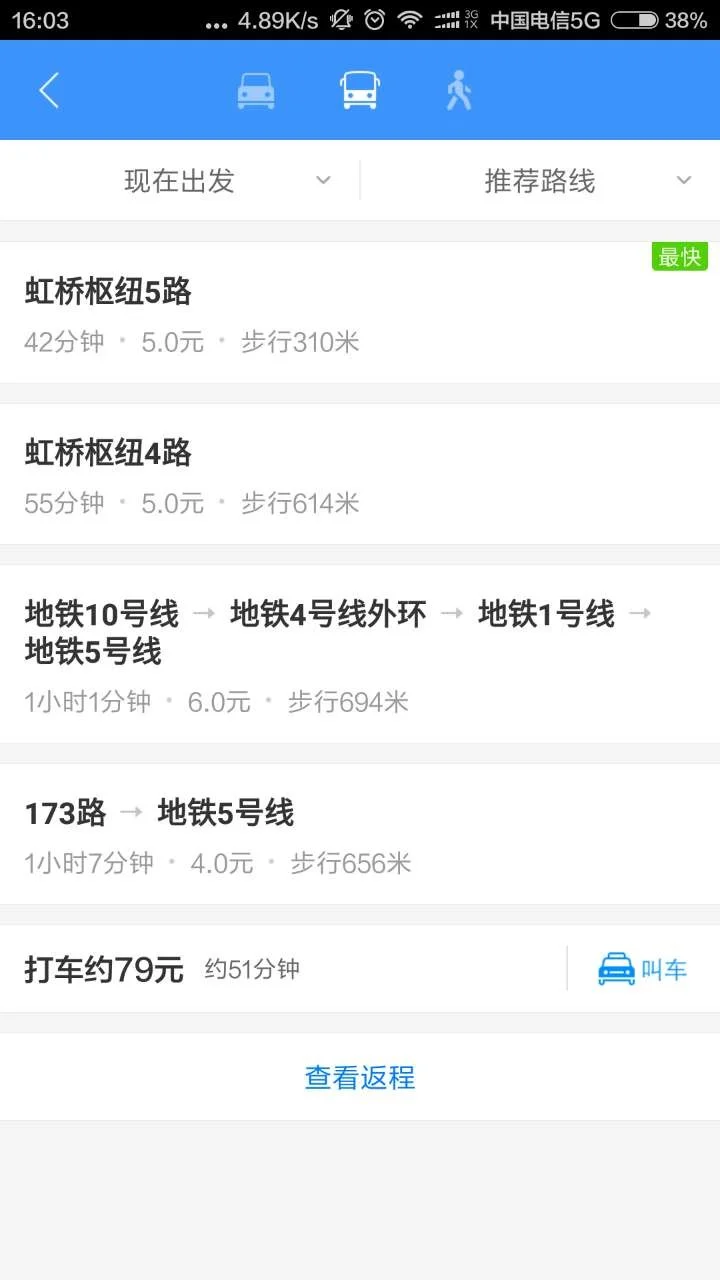Select the bus transit mode icon

coord(359,89)
